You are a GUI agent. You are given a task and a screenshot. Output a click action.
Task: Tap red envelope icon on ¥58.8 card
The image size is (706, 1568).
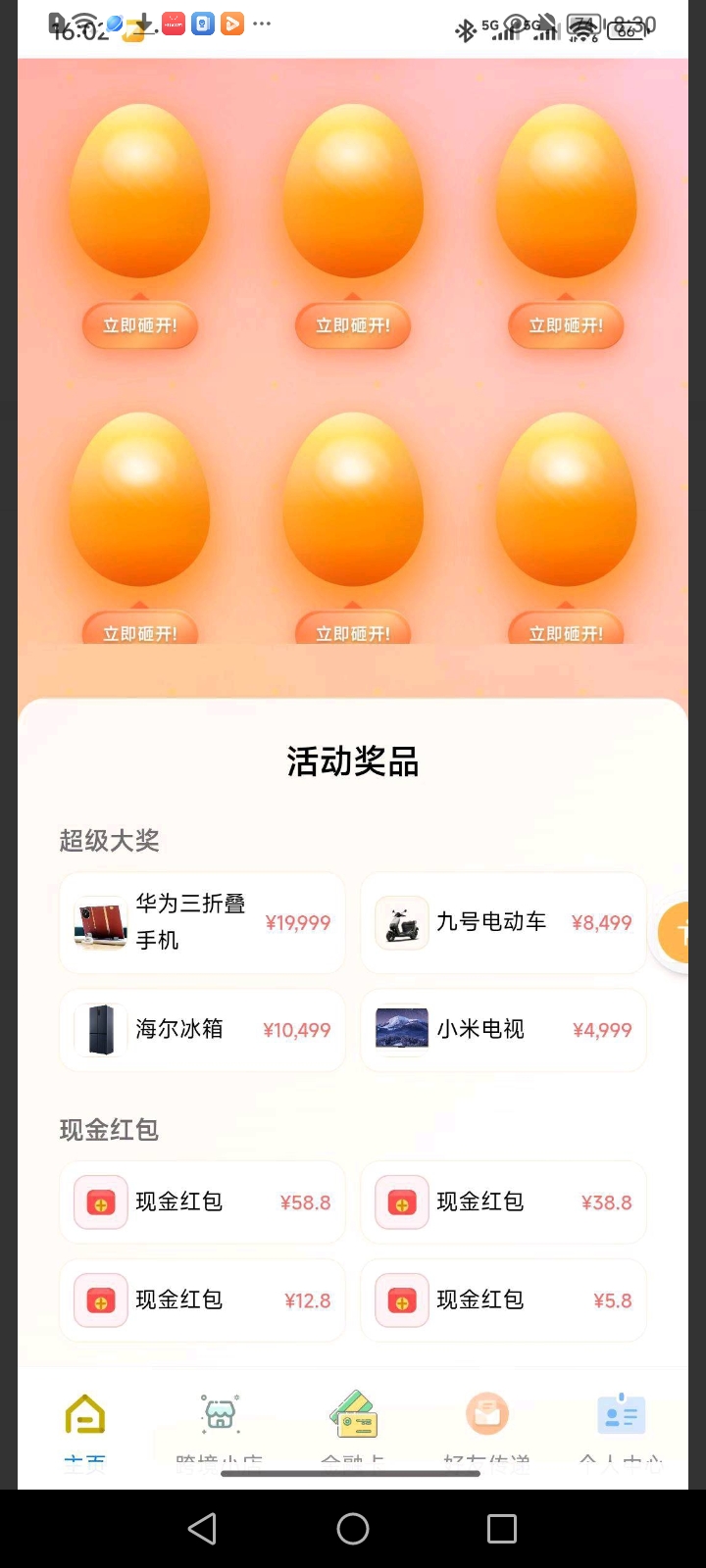[x=99, y=1202]
